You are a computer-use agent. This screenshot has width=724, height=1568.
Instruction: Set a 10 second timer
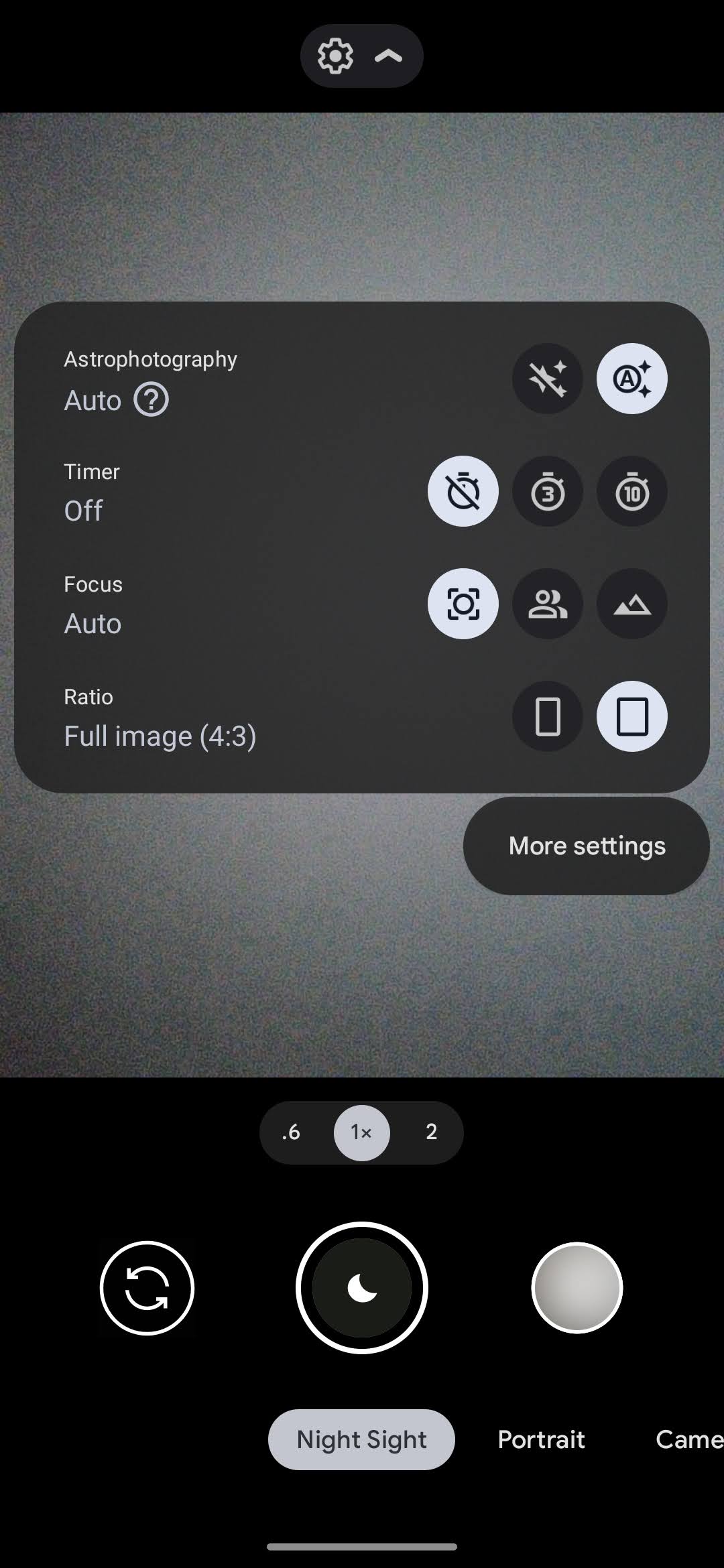[631, 491]
